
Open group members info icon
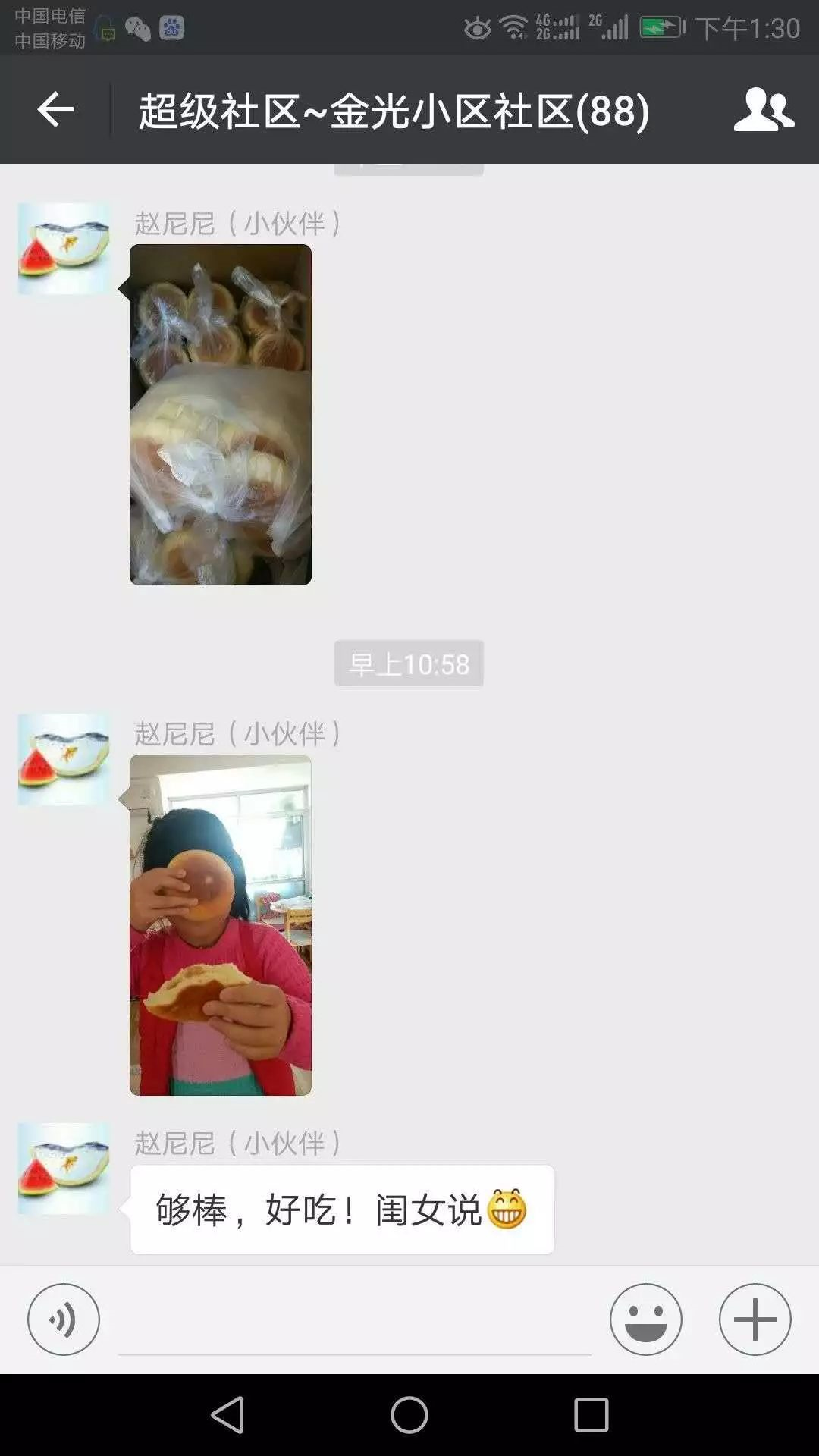point(763,110)
